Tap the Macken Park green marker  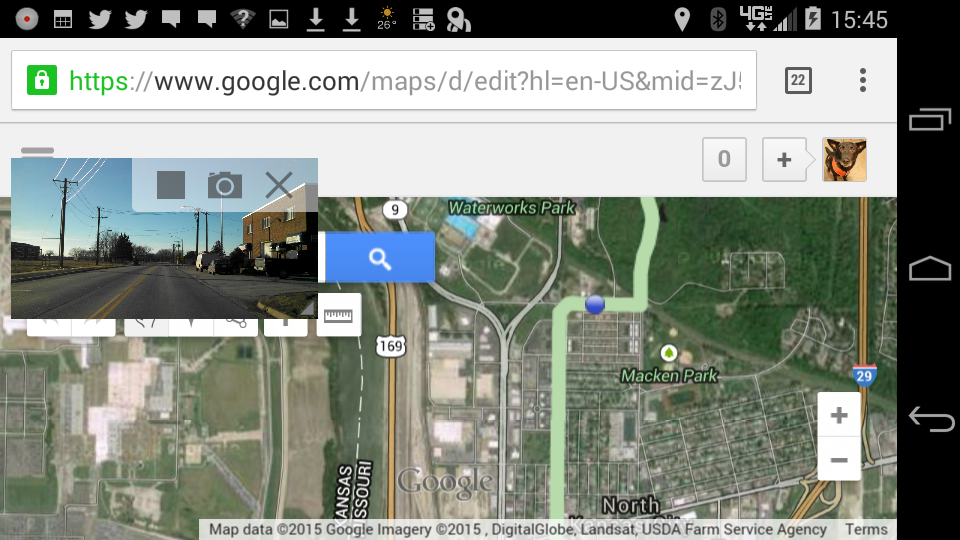coord(669,352)
